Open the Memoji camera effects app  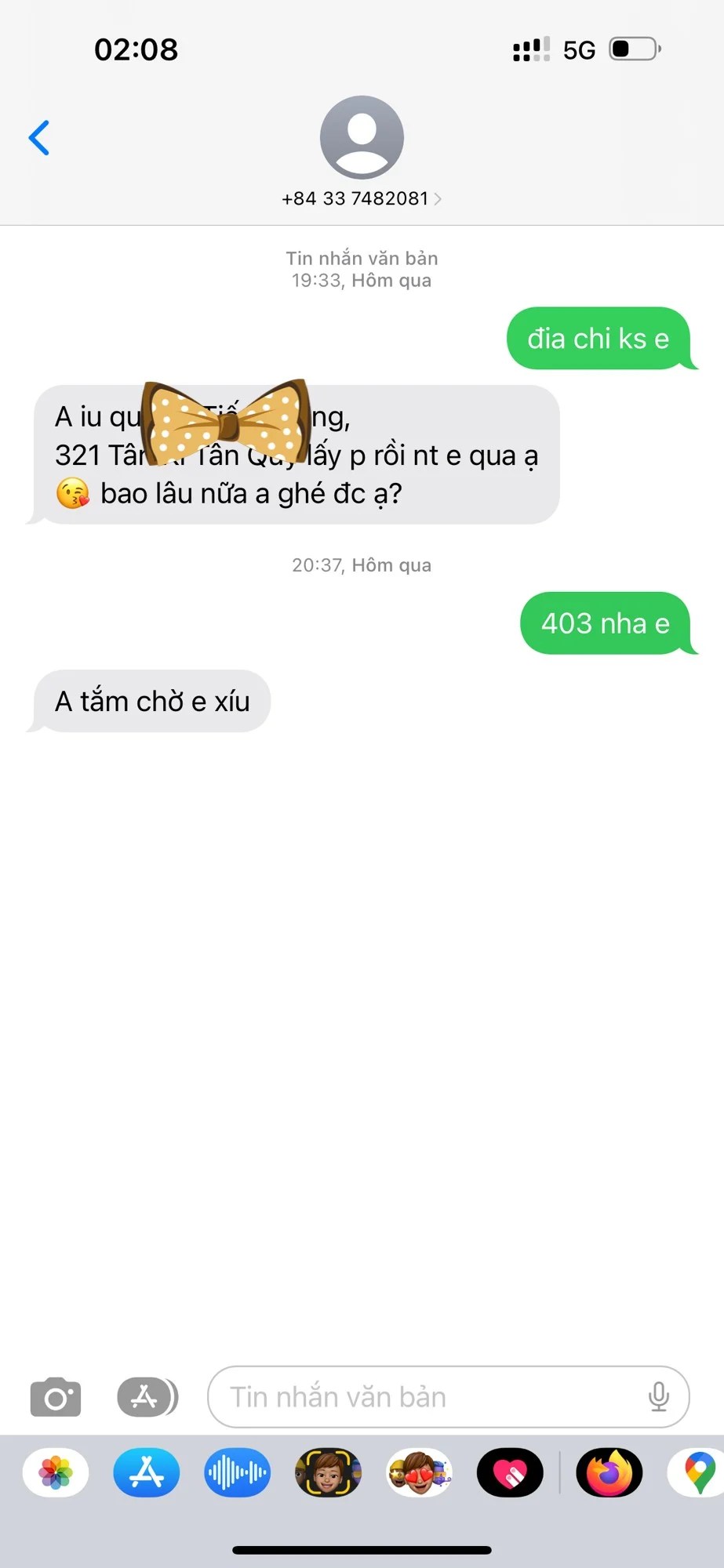pyautogui.click(x=328, y=1472)
